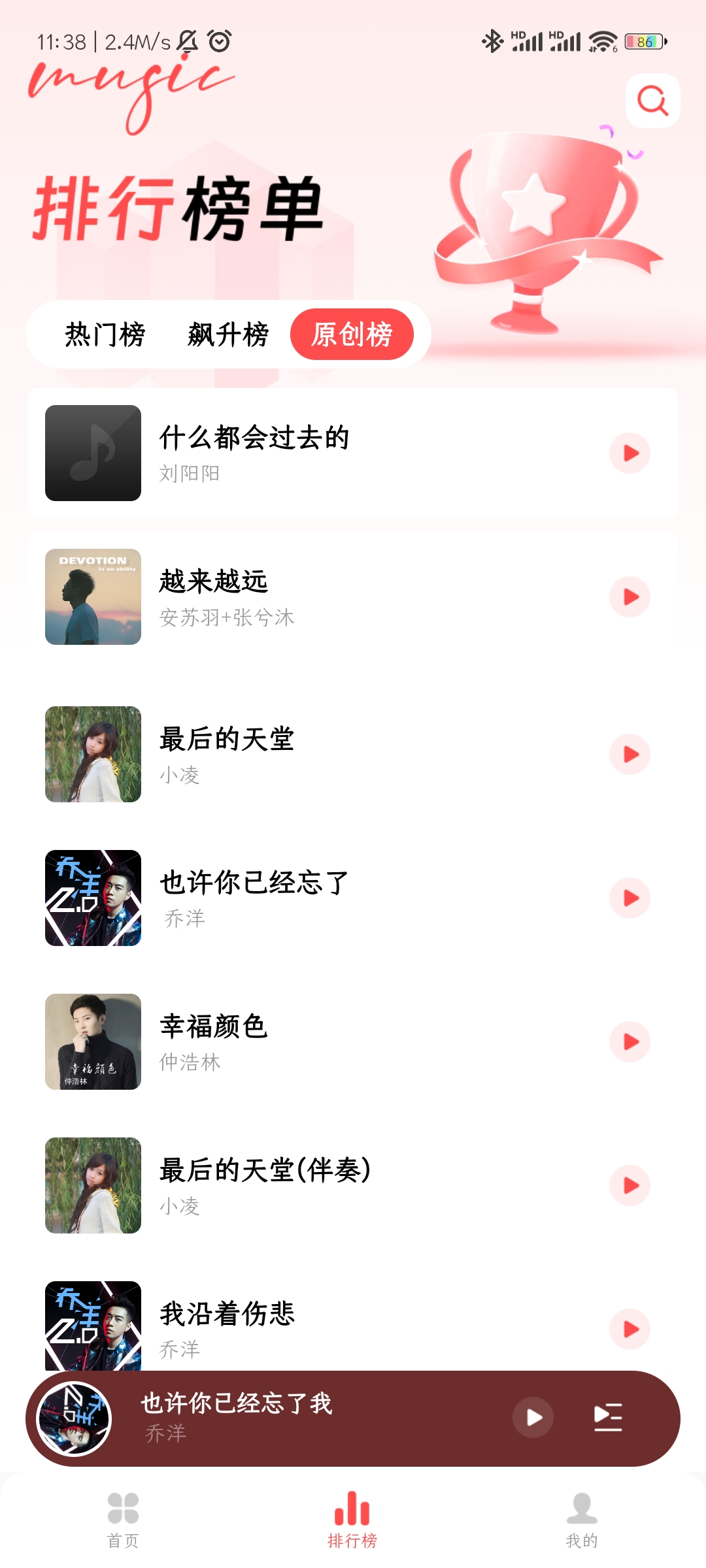This screenshot has width=706, height=1568.
Task: Click the play icon next to 什么都会过去的
Action: click(630, 453)
